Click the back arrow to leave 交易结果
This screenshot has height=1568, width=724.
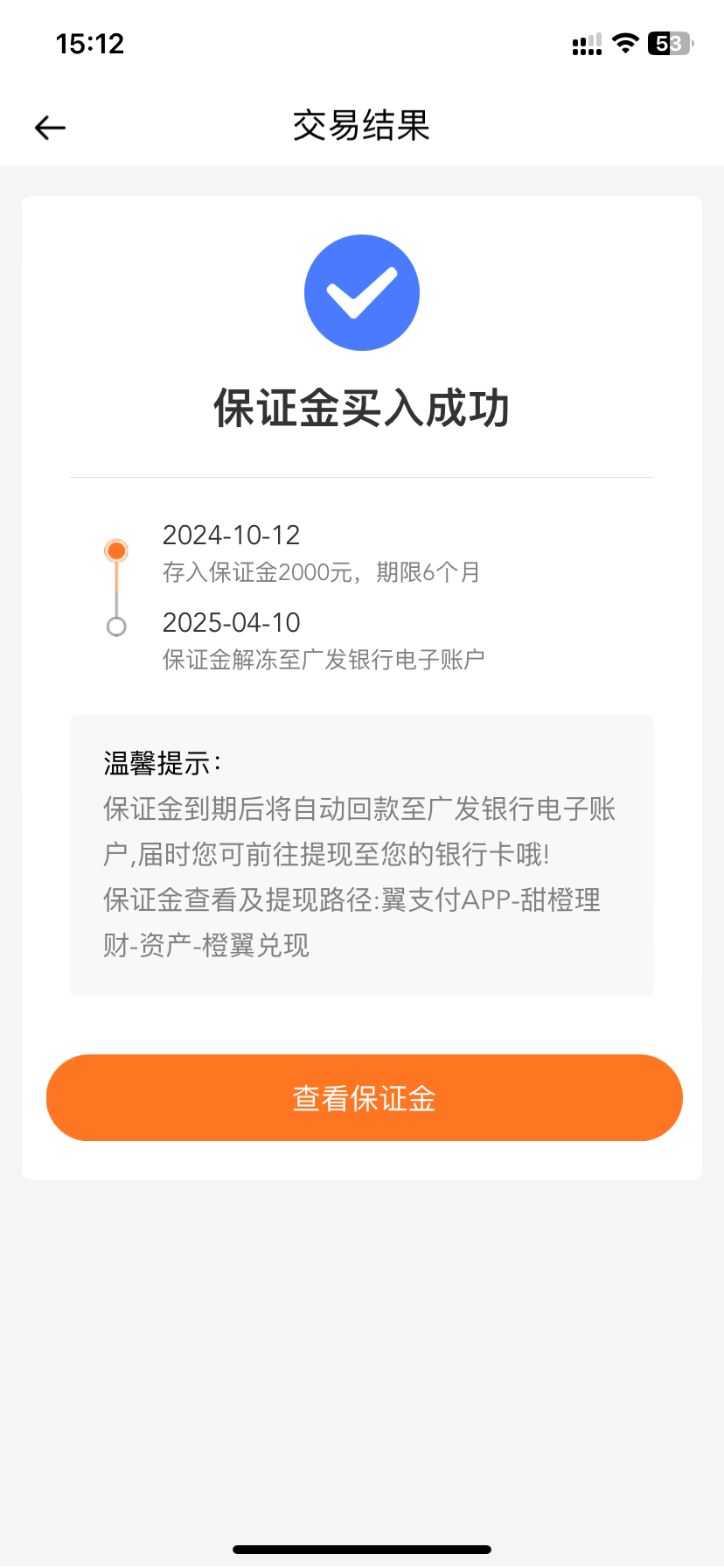[49, 127]
